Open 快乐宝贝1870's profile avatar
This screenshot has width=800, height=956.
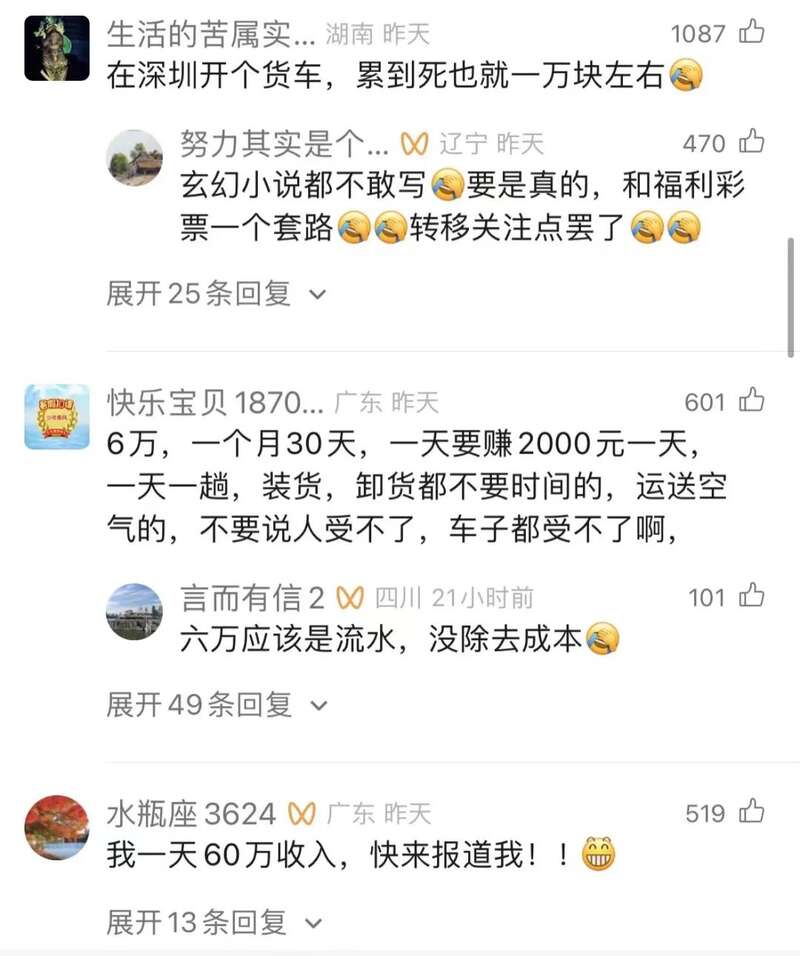[x=57, y=416]
